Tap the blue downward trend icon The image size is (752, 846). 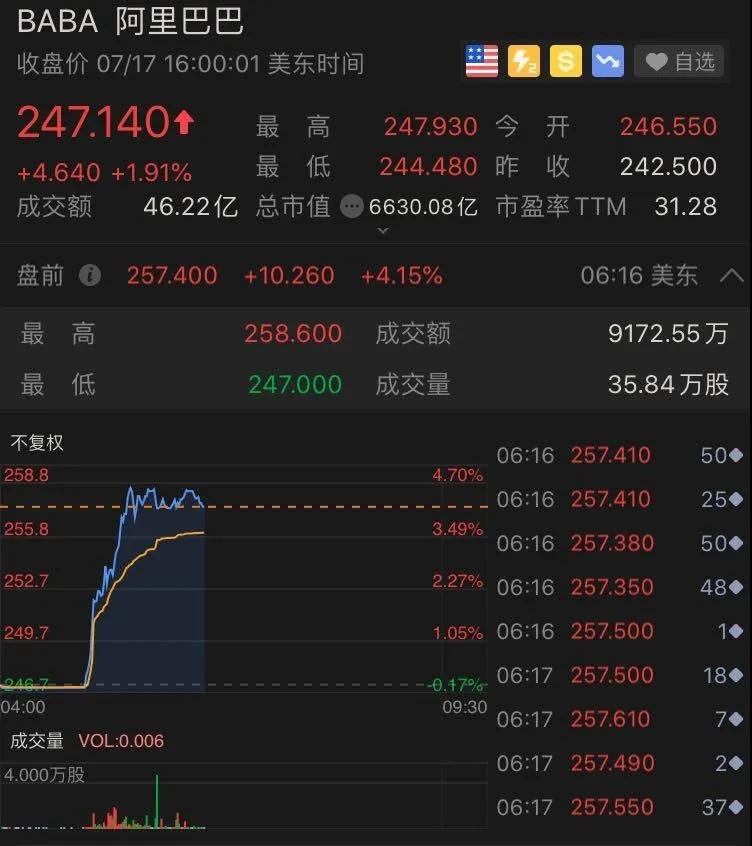(x=607, y=62)
